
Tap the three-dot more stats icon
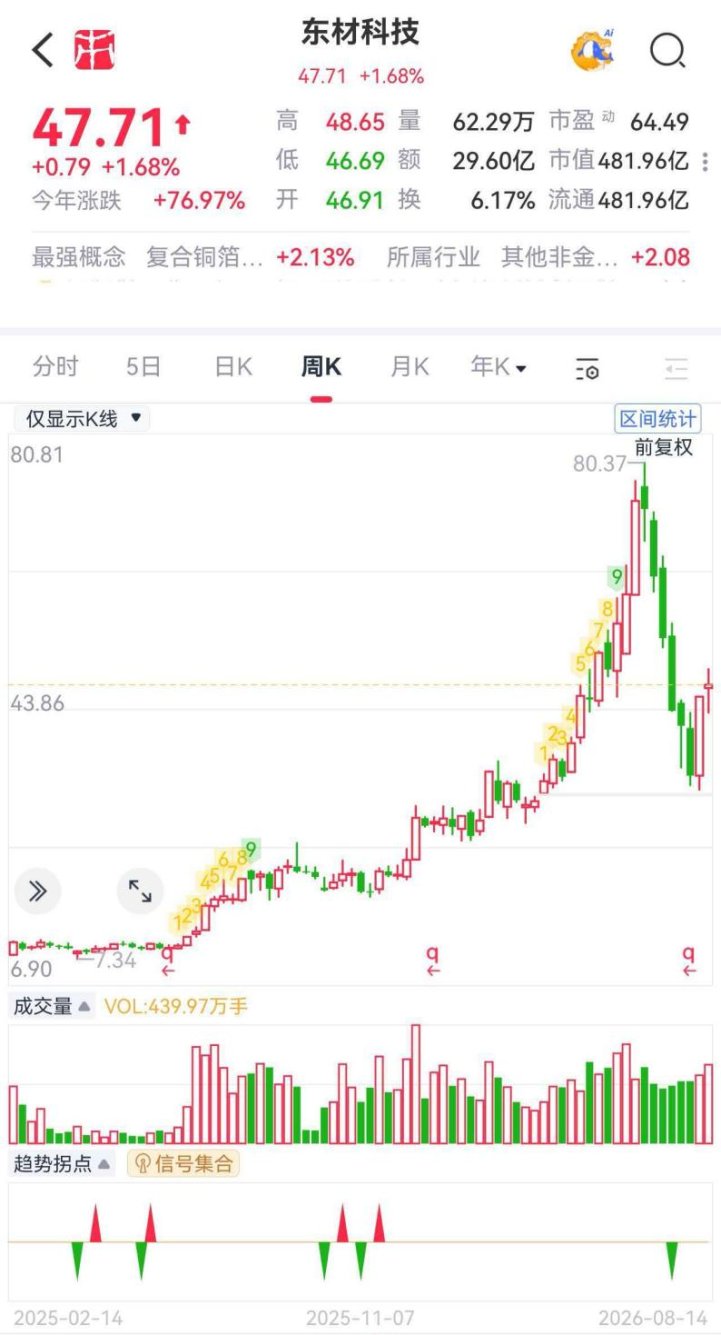point(706,162)
